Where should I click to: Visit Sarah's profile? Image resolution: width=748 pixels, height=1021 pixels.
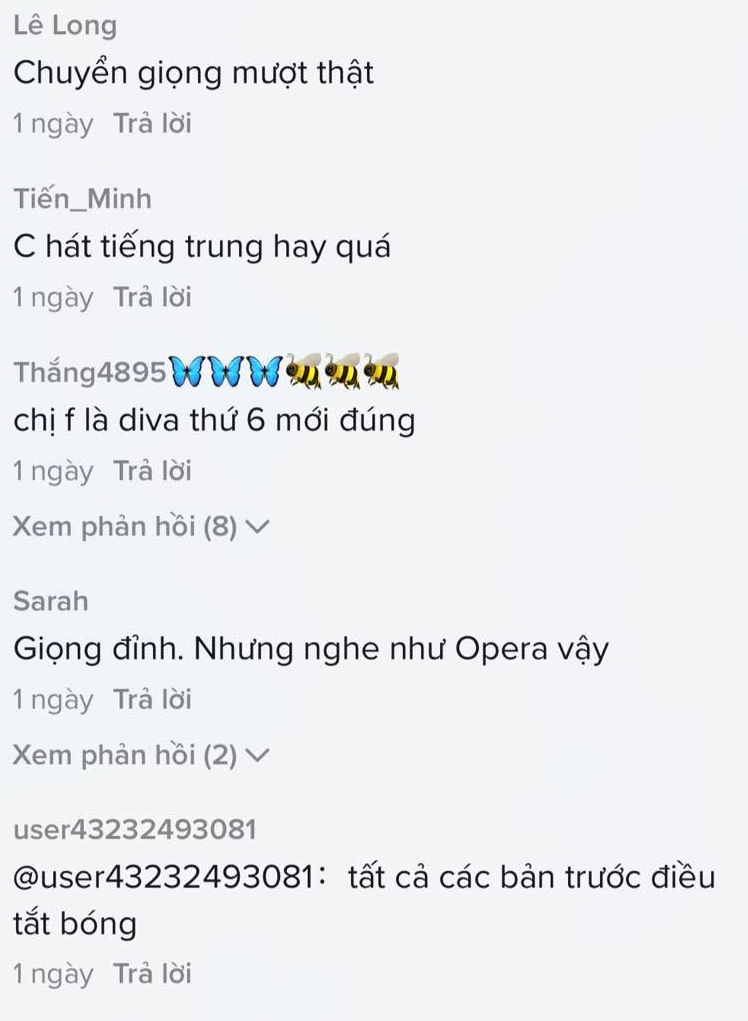point(51,601)
